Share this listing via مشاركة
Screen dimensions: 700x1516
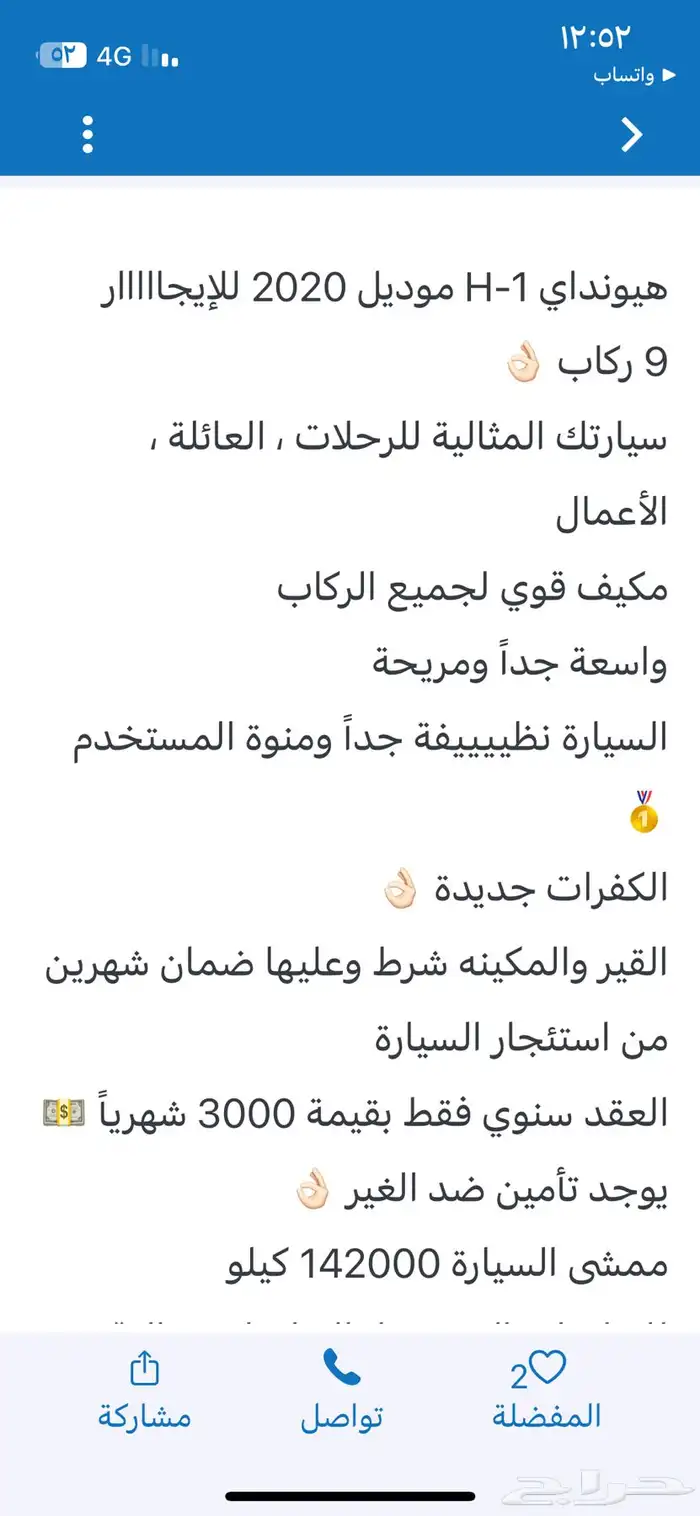[144, 1390]
